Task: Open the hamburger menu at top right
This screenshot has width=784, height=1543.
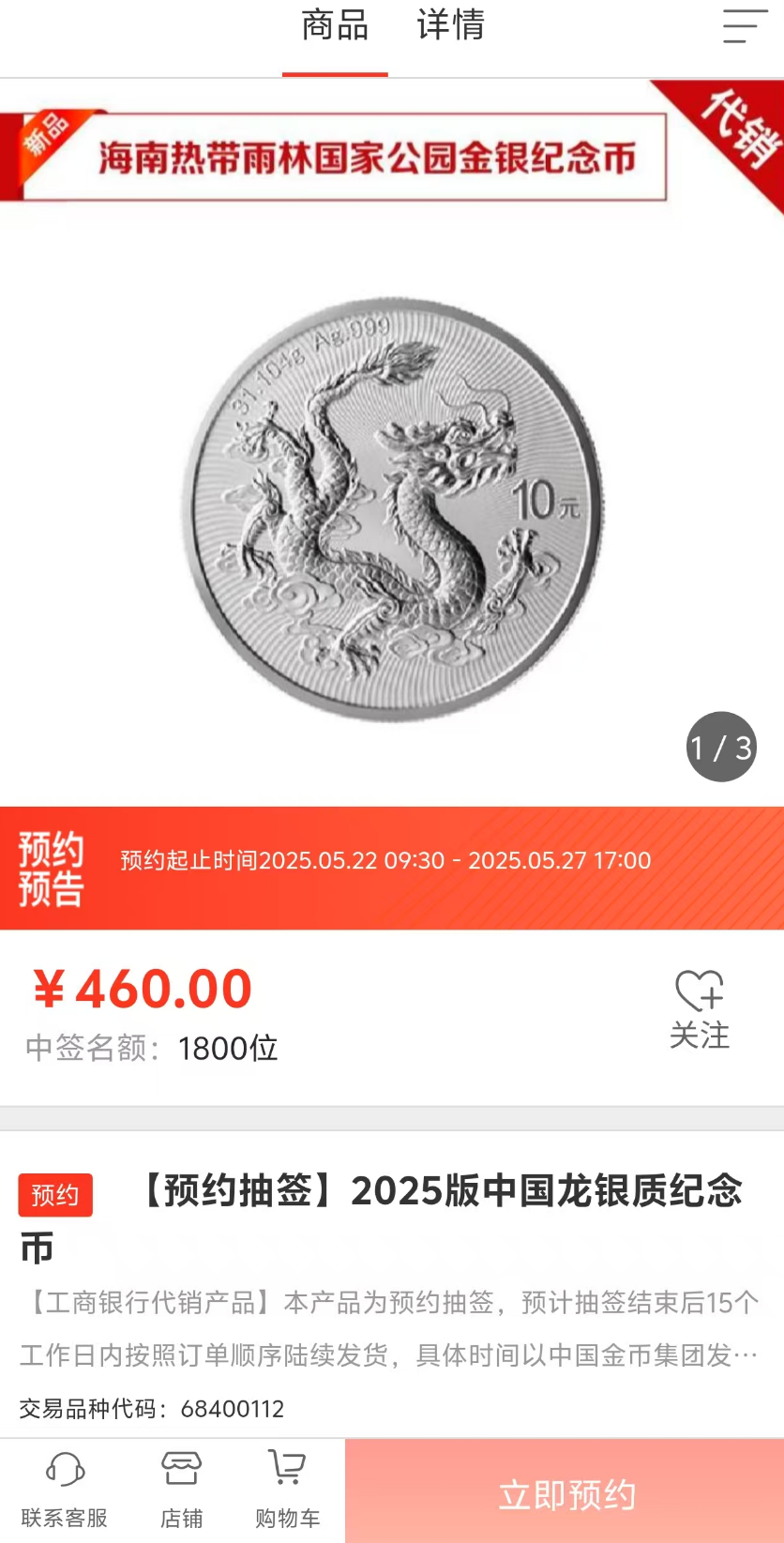Action: (x=742, y=28)
